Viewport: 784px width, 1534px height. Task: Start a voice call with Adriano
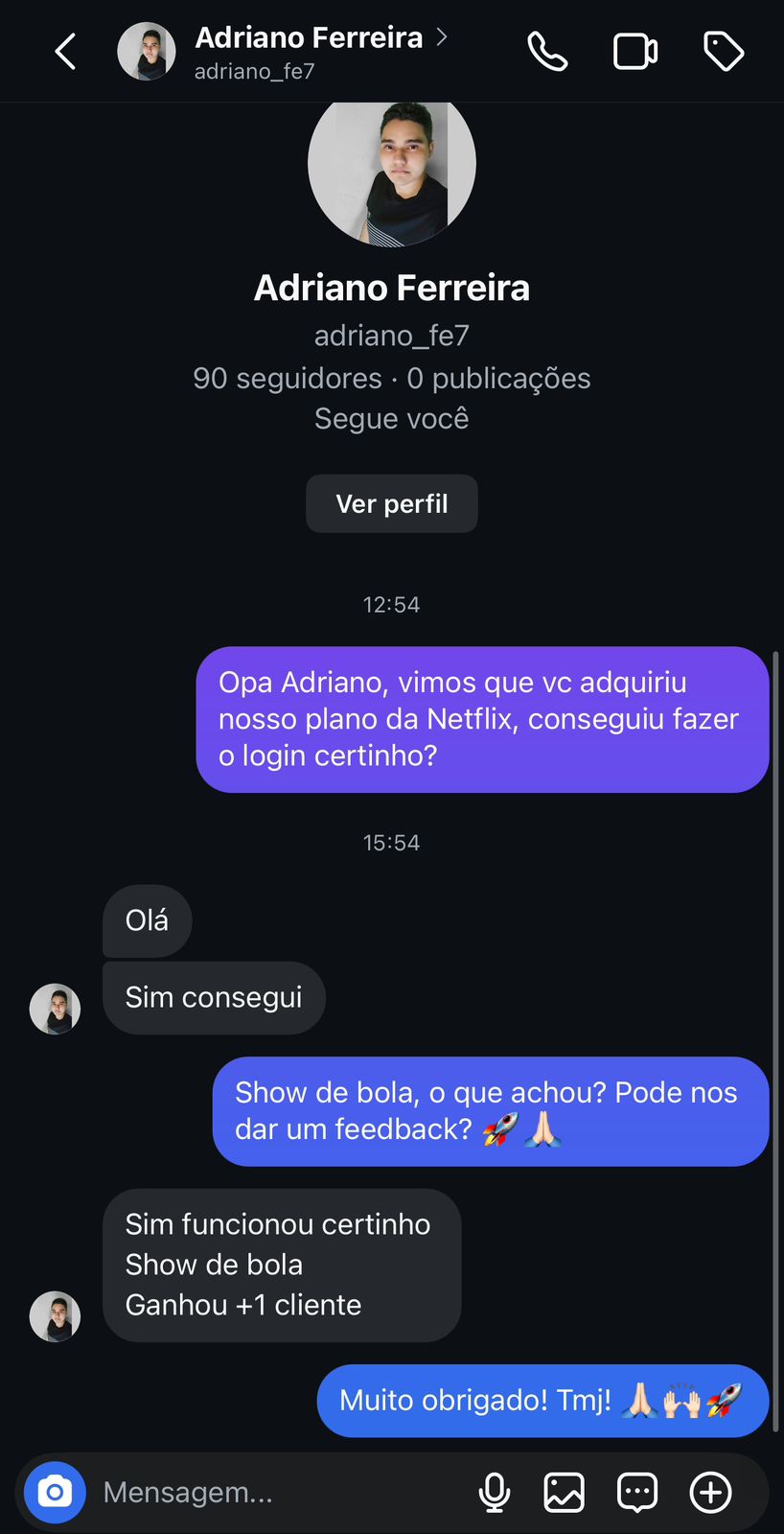(x=547, y=52)
